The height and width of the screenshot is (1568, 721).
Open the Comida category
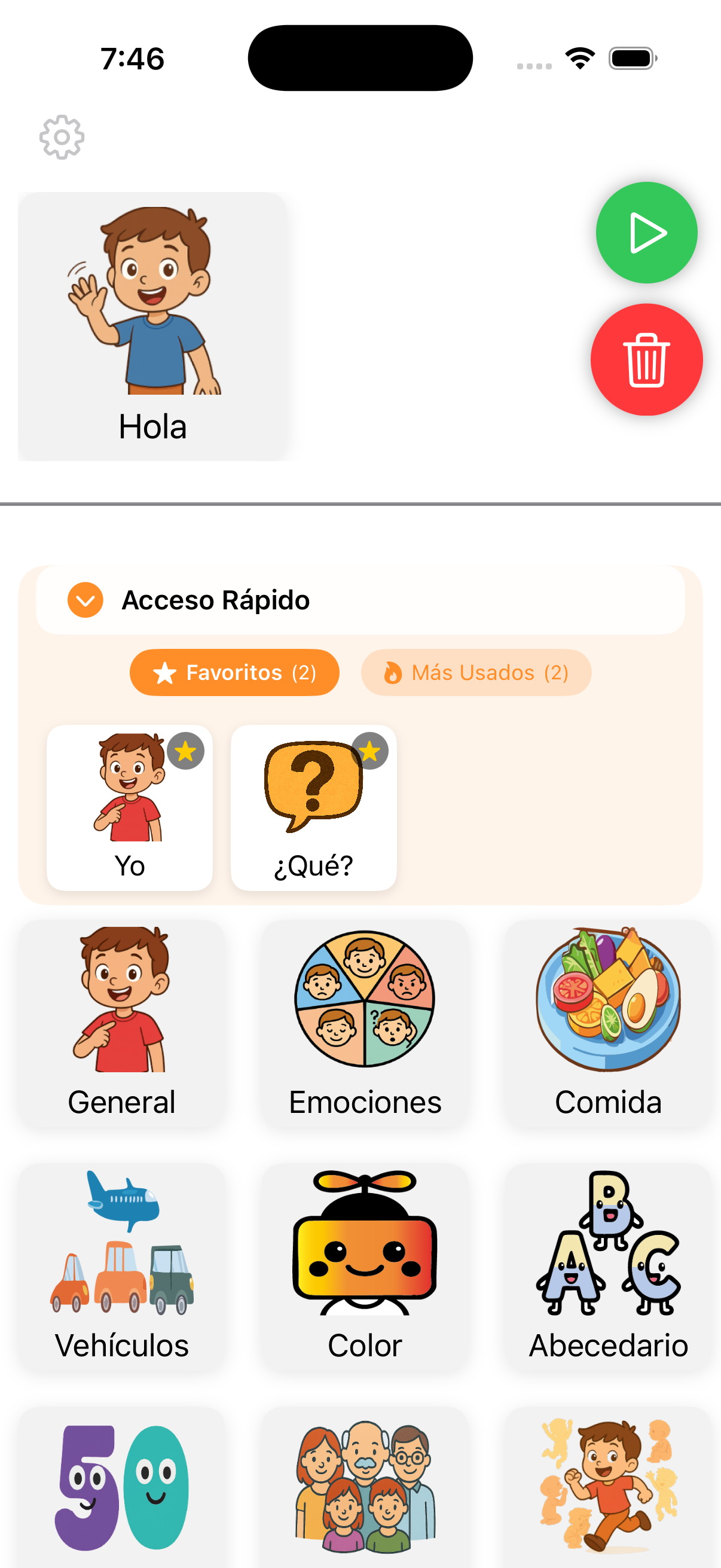pos(608,1024)
